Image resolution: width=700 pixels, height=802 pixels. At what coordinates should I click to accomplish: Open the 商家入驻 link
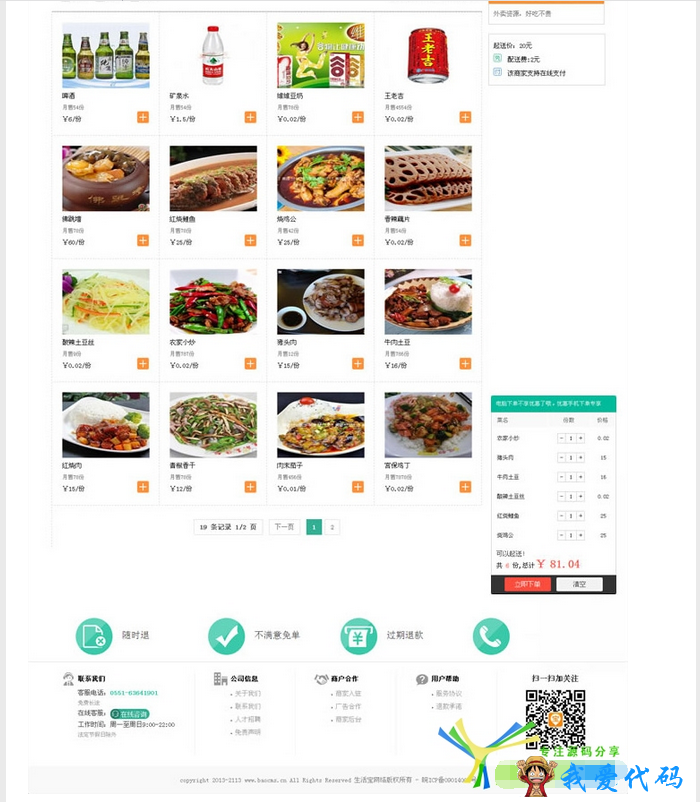click(348, 693)
